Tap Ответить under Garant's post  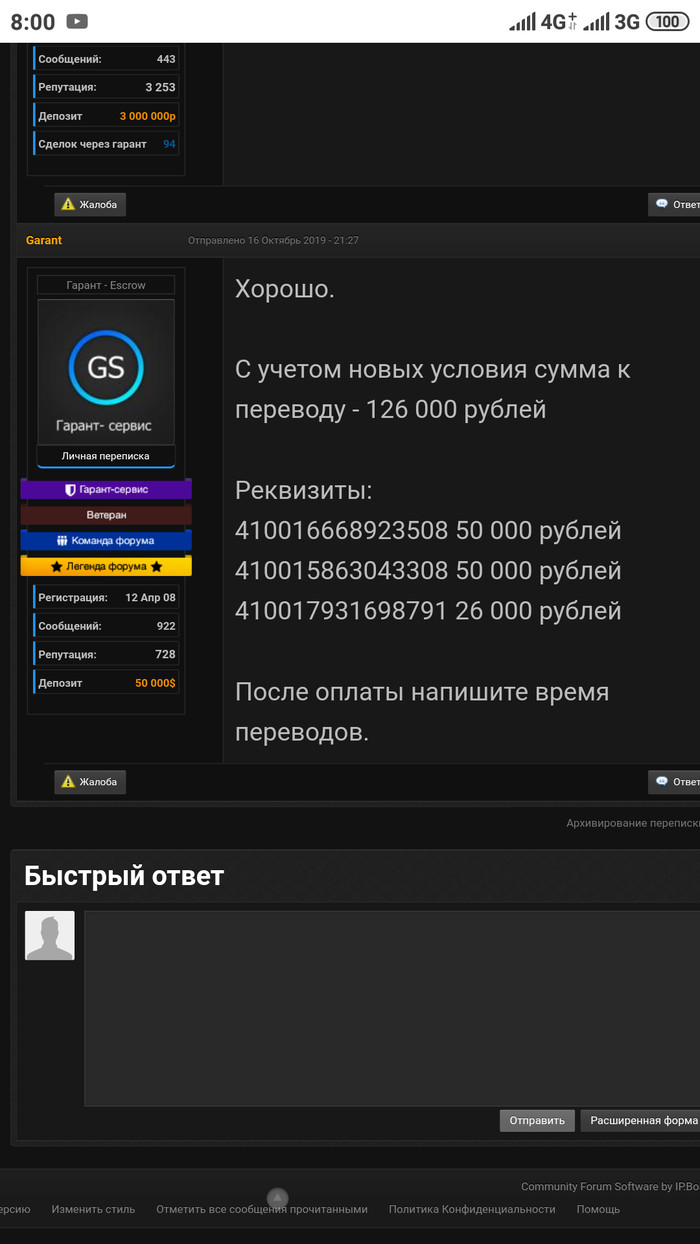(675, 782)
